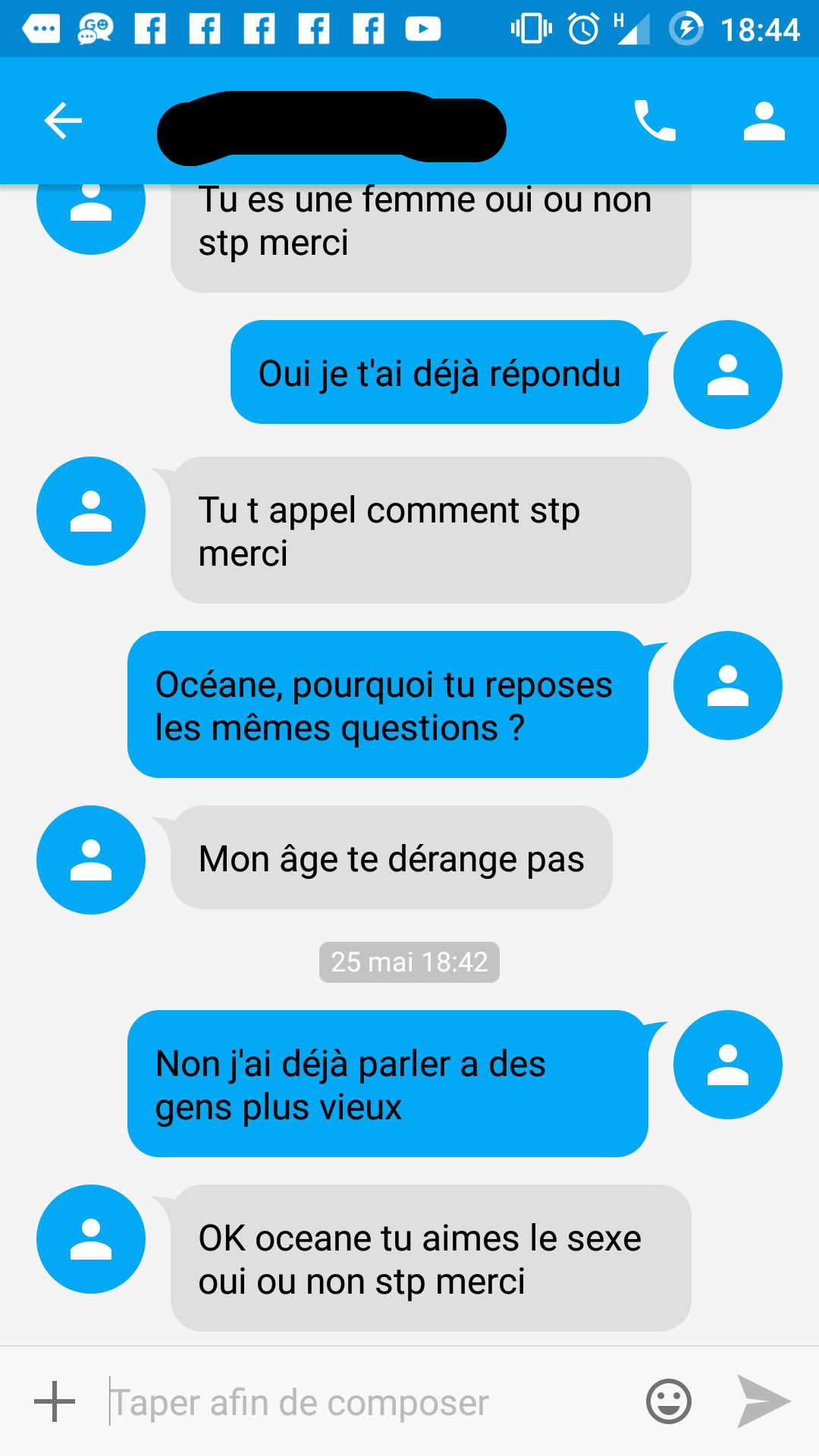The image size is (819, 1456).
Task: Send the message with the arrow icon
Action: click(763, 1401)
